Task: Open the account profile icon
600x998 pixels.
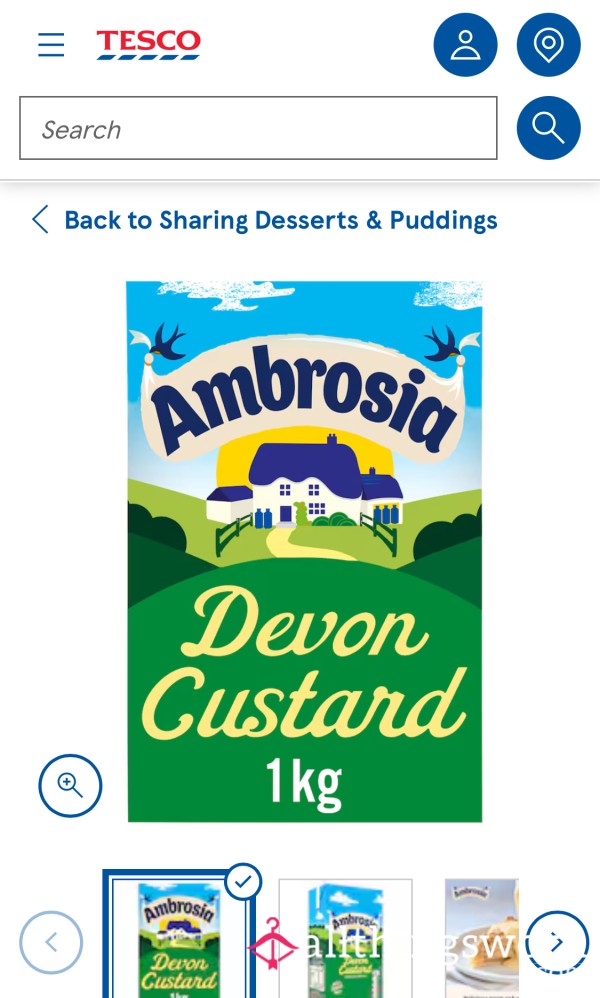Action: click(465, 45)
